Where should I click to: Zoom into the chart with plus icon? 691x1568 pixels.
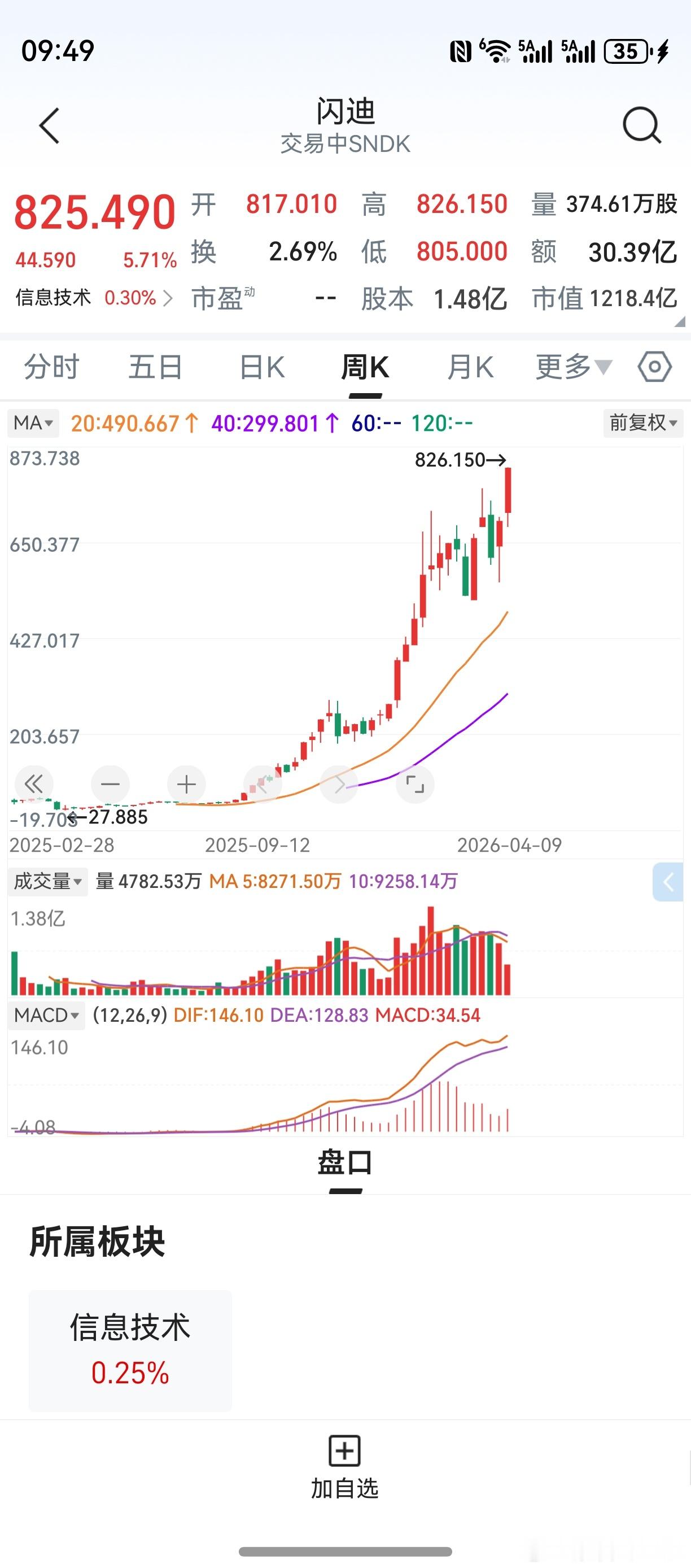186,785
